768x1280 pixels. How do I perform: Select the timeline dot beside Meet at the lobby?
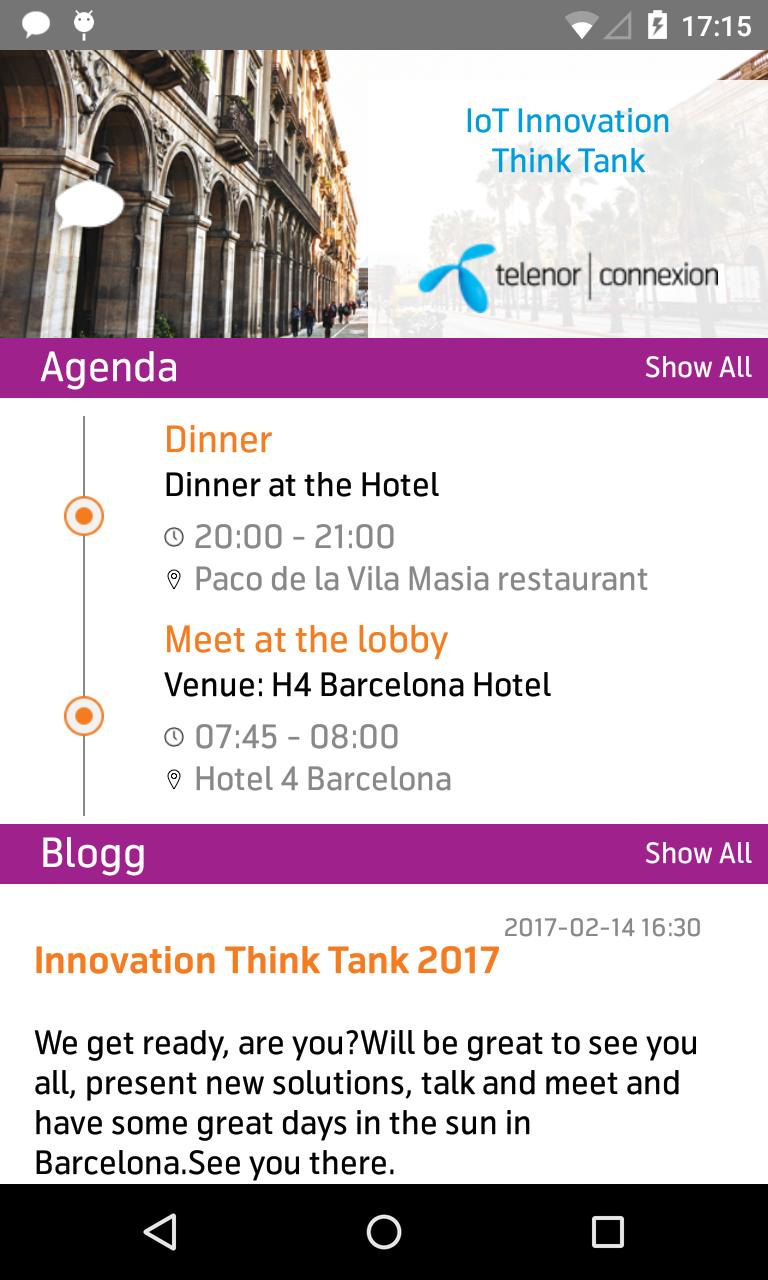pos(83,716)
